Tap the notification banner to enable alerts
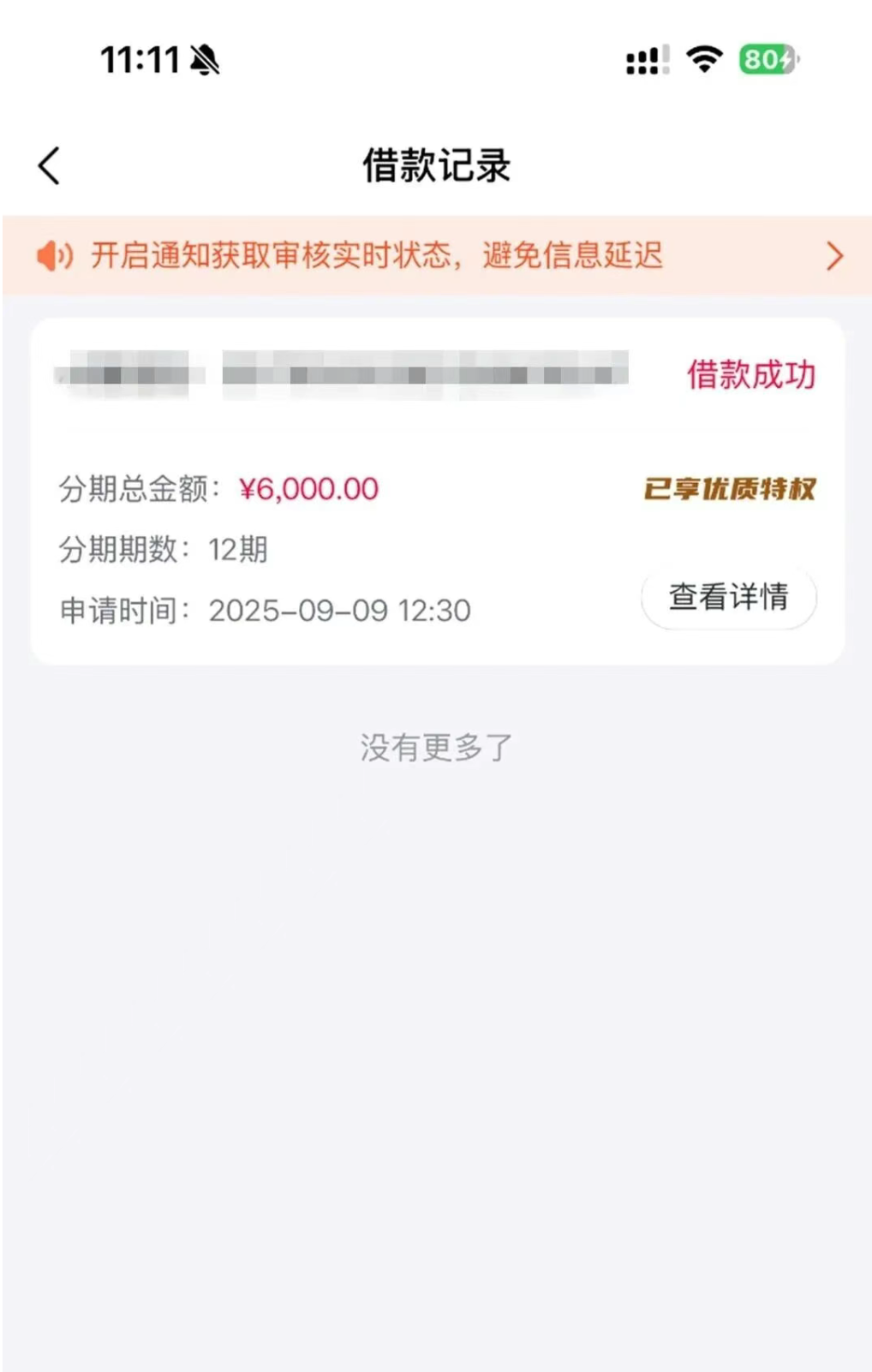 point(377,255)
